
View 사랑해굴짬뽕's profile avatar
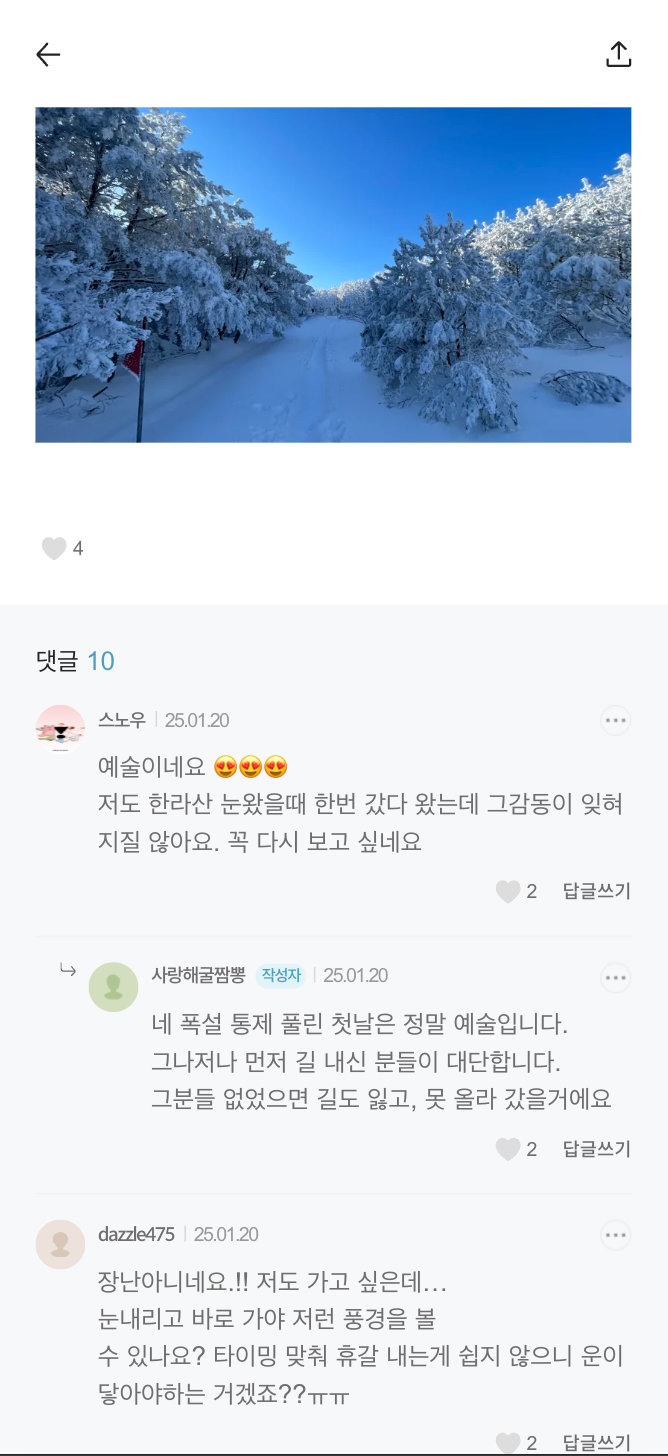(x=114, y=987)
